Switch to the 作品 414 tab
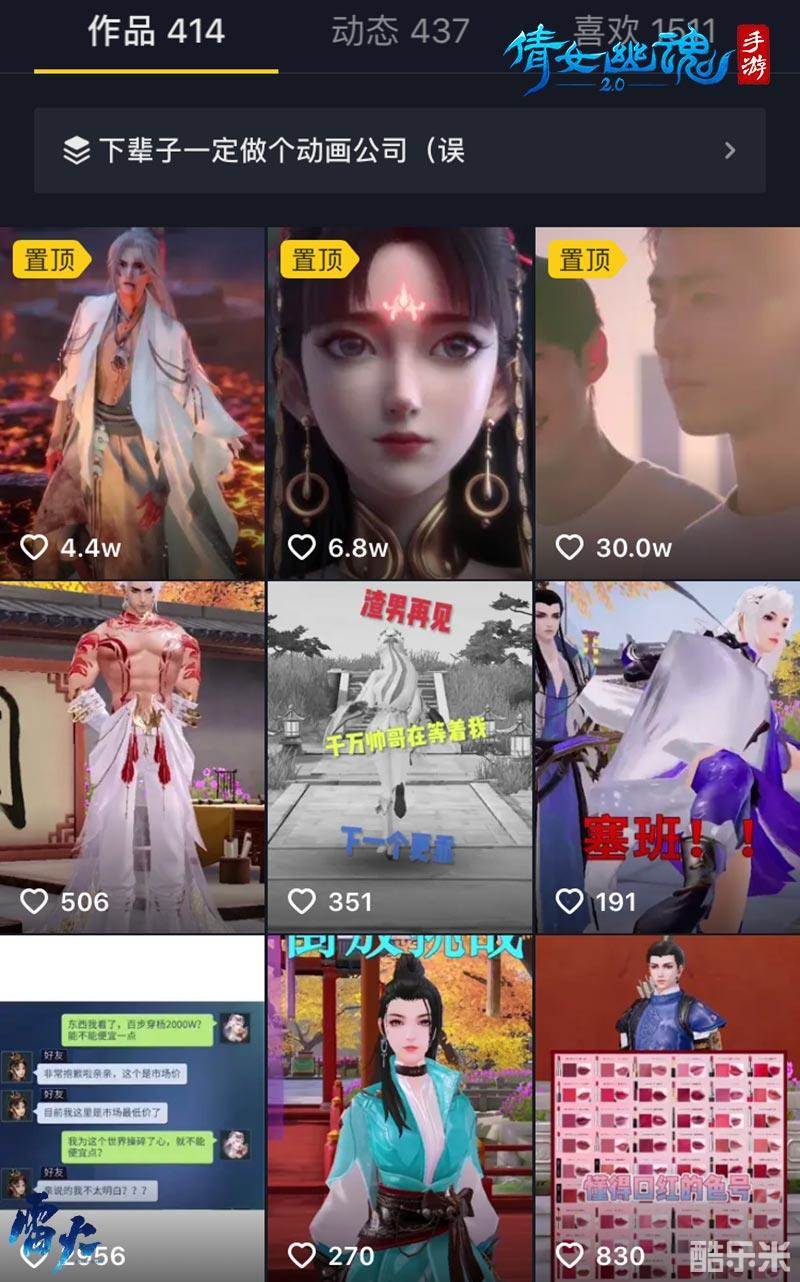The width and height of the screenshot is (800, 1282). [156, 32]
